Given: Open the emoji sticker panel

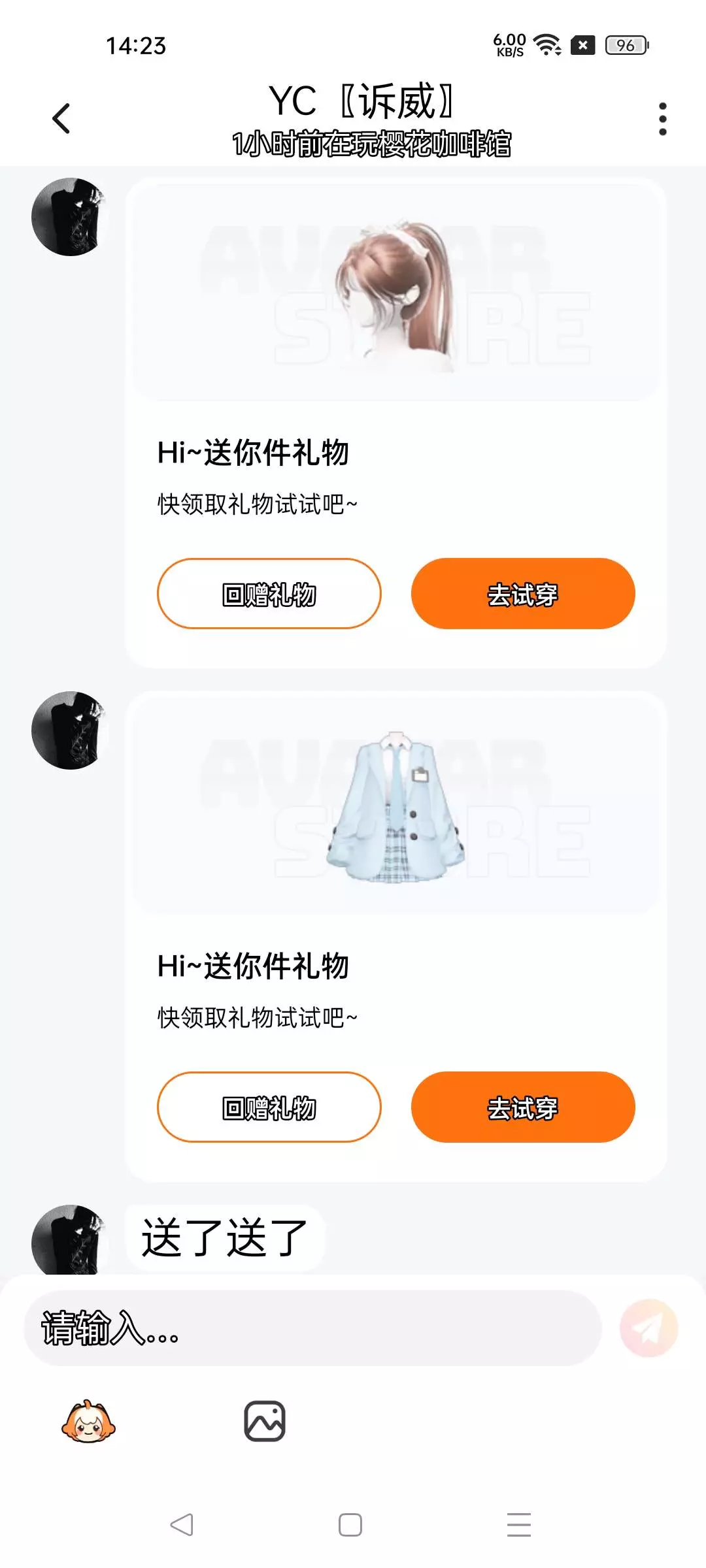Looking at the screenshot, I should coord(88,1422).
